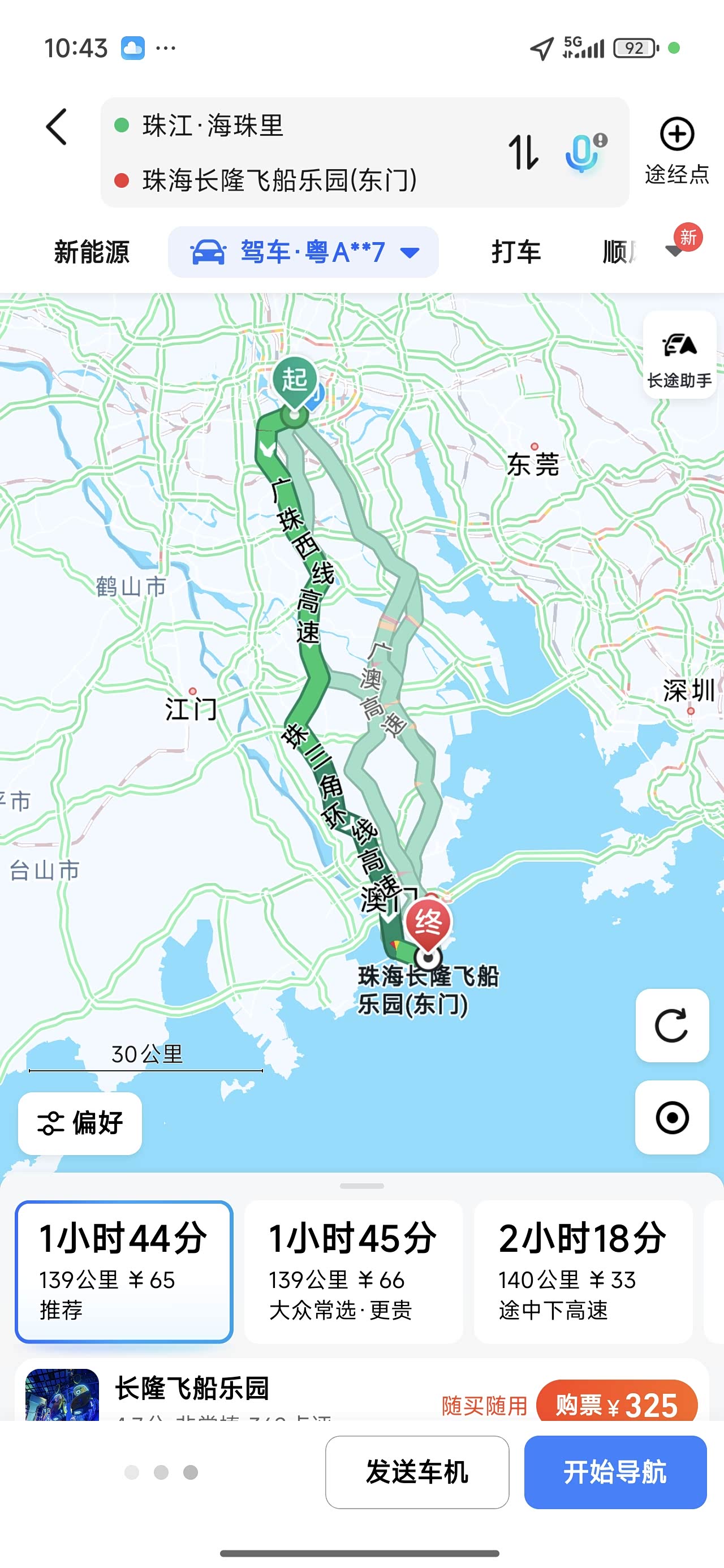Refresh the route results
The height and width of the screenshot is (1568, 724).
671,1026
